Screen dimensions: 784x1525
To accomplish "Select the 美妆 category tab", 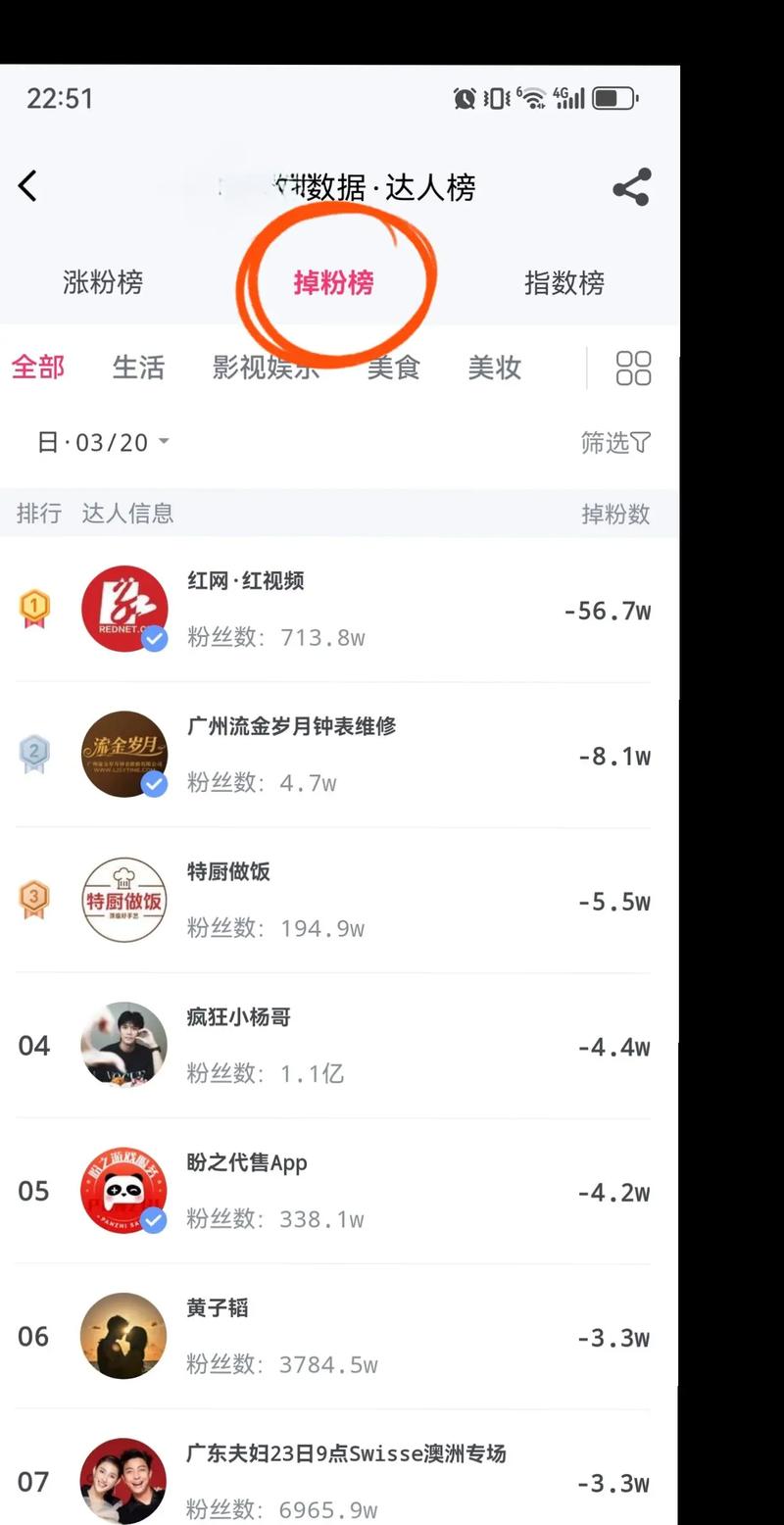I will click(495, 368).
